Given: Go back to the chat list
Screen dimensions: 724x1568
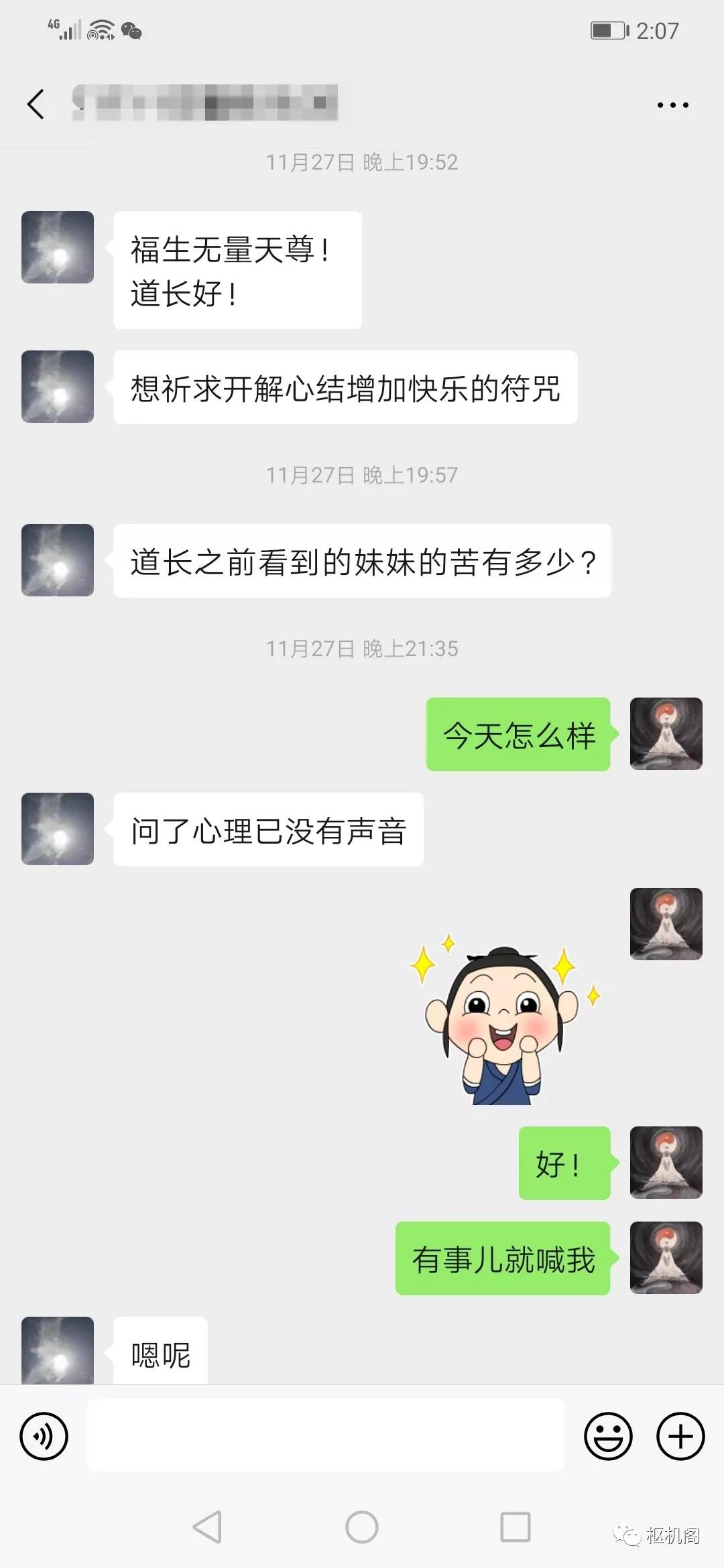Looking at the screenshot, I should pyautogui.click(x=36, y=104).
